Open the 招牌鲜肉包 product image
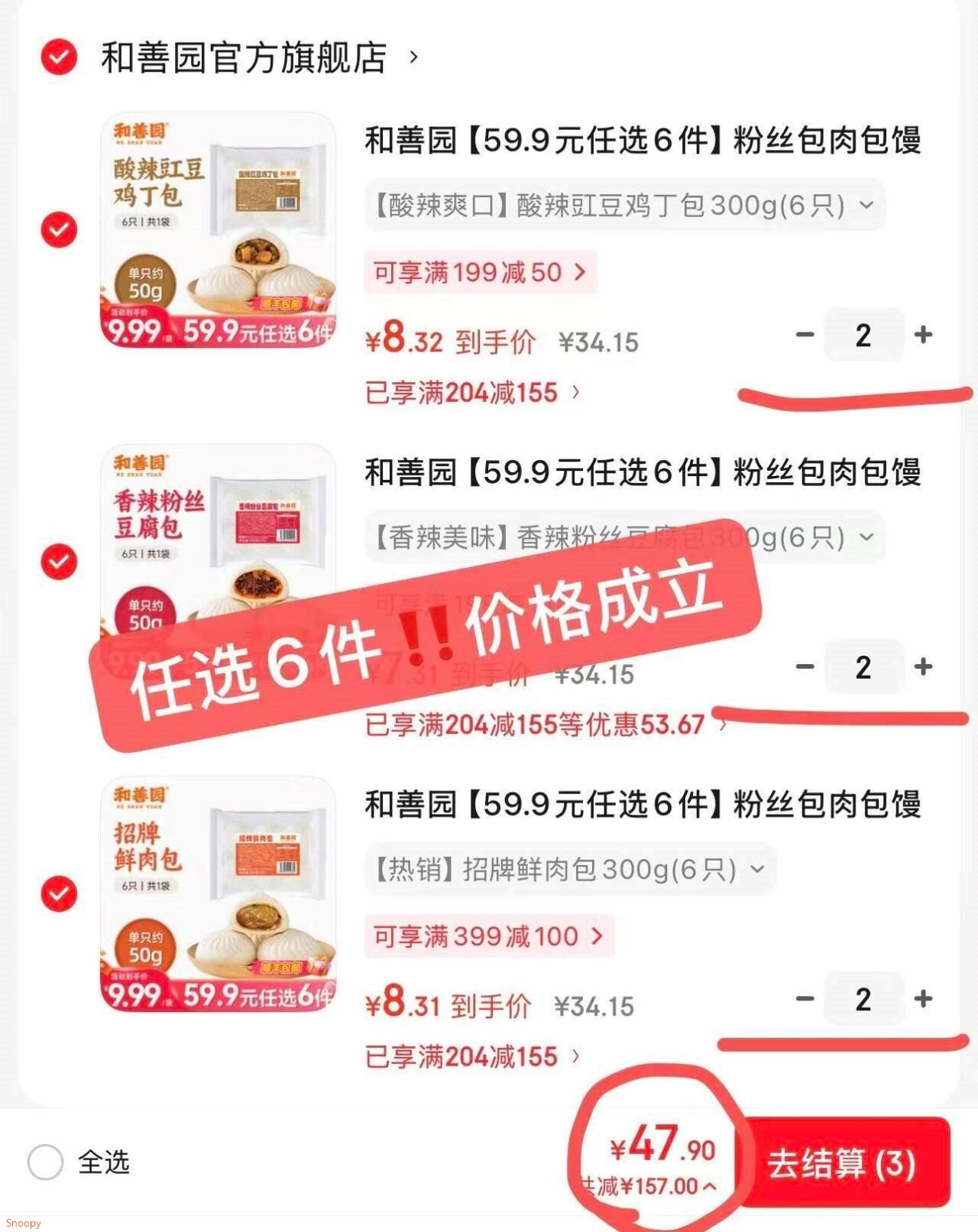978x1232 pixels. click(x=219, y=894)
